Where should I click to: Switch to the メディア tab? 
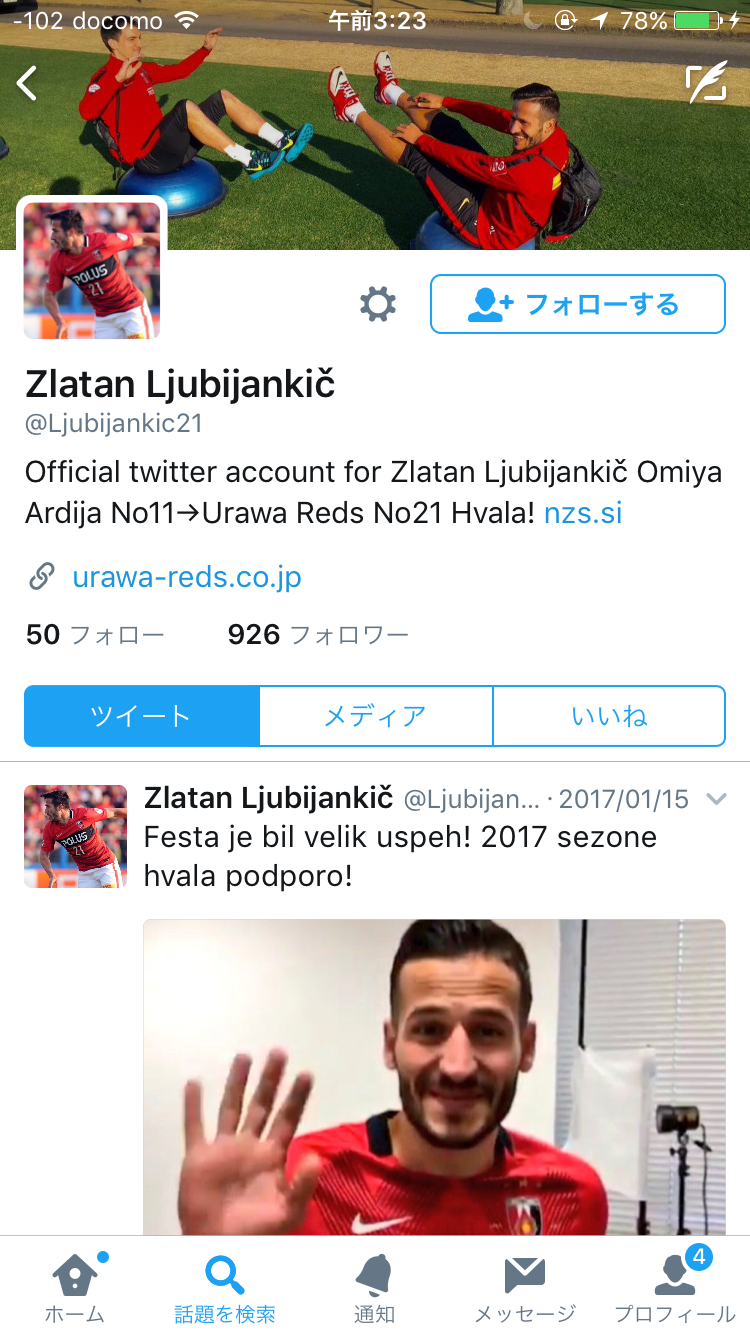click(375, 716)
